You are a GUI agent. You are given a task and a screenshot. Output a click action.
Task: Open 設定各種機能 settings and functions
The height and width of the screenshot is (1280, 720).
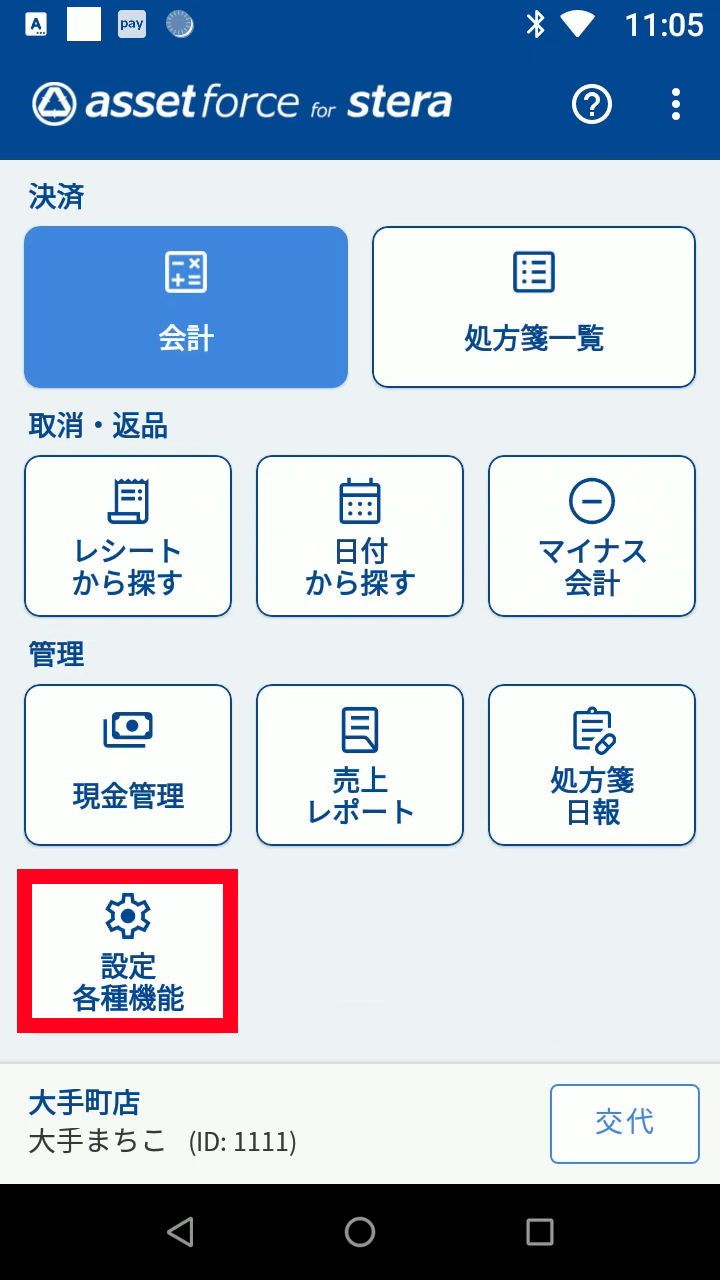point(126,950)
